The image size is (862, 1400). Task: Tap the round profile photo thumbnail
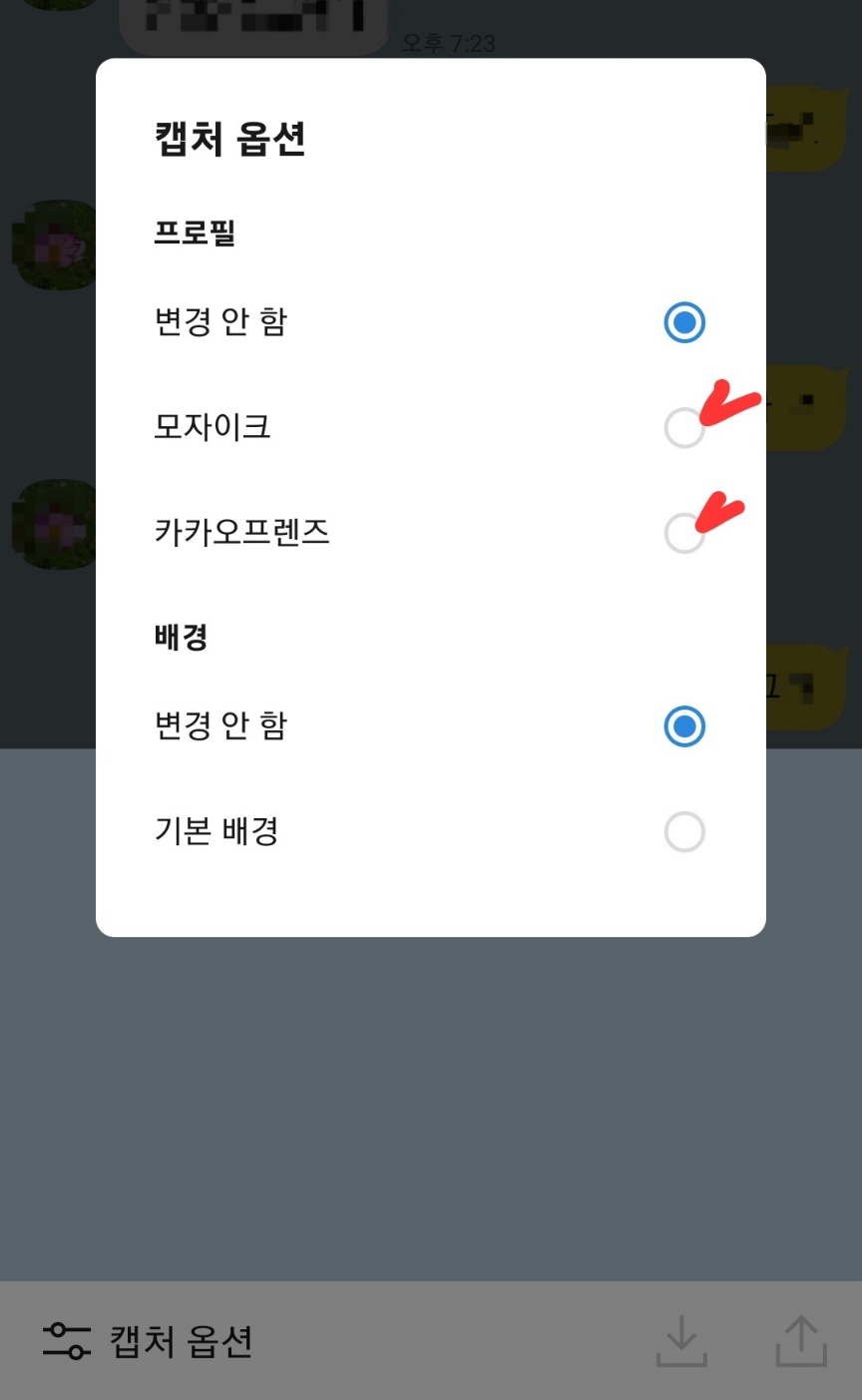tap(55, 243)
